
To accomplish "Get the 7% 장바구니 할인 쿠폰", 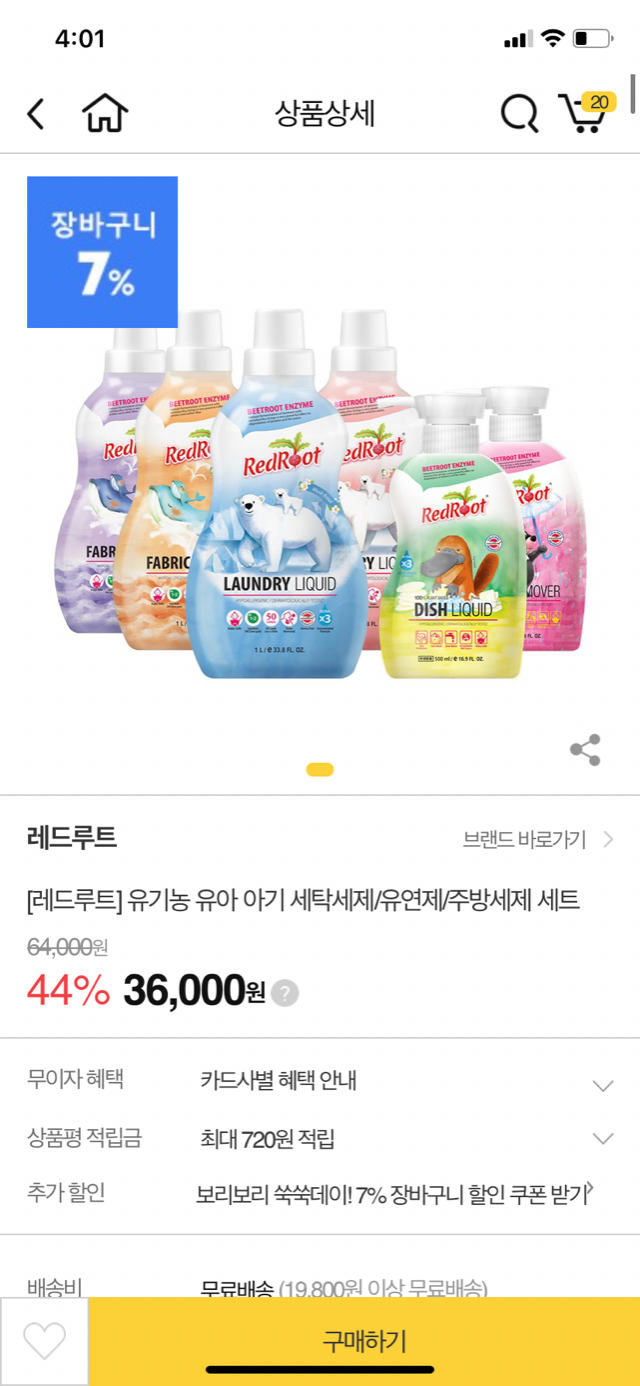I will click(x=392, y=1193).
